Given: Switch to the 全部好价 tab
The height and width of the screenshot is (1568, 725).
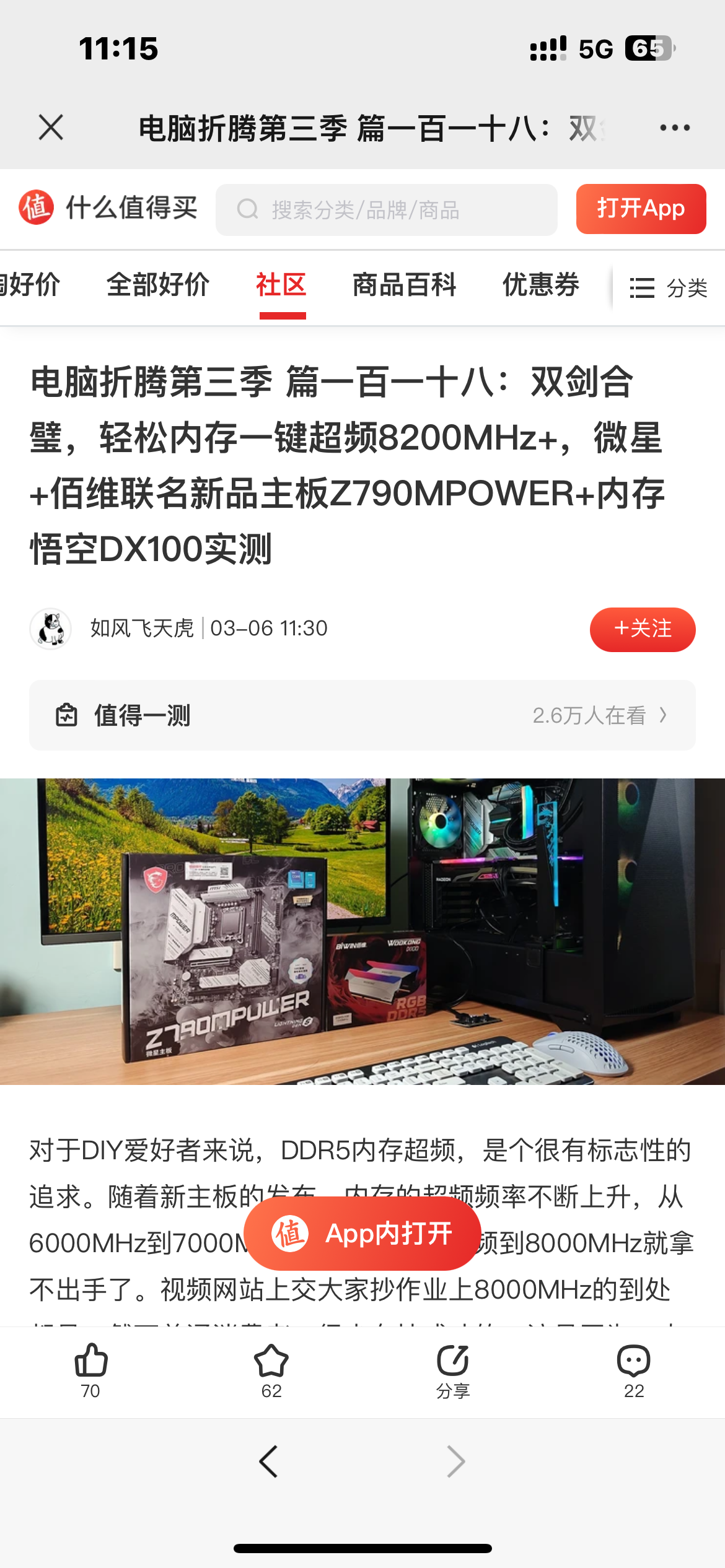Looking at the screenshot, I should pos(158,285).
